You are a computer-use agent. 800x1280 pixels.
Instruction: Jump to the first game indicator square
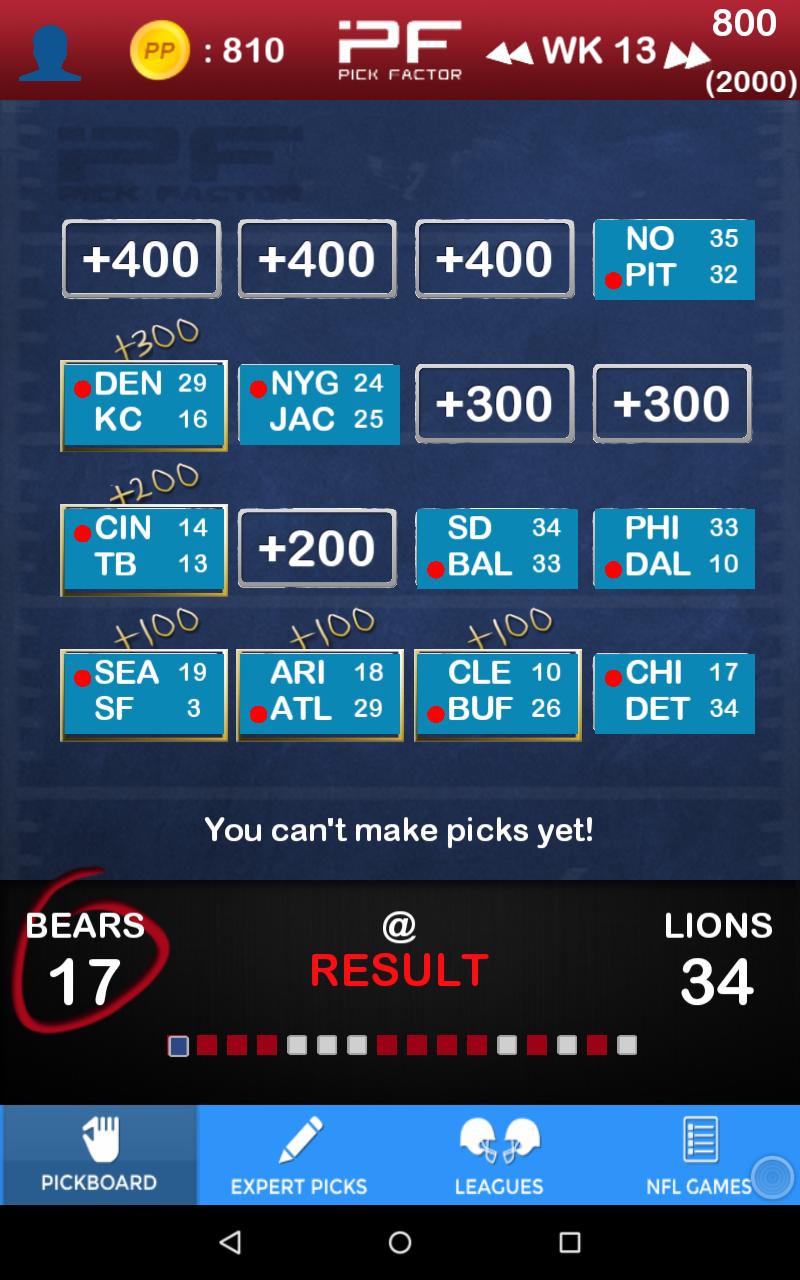(x=179, y=1046)
